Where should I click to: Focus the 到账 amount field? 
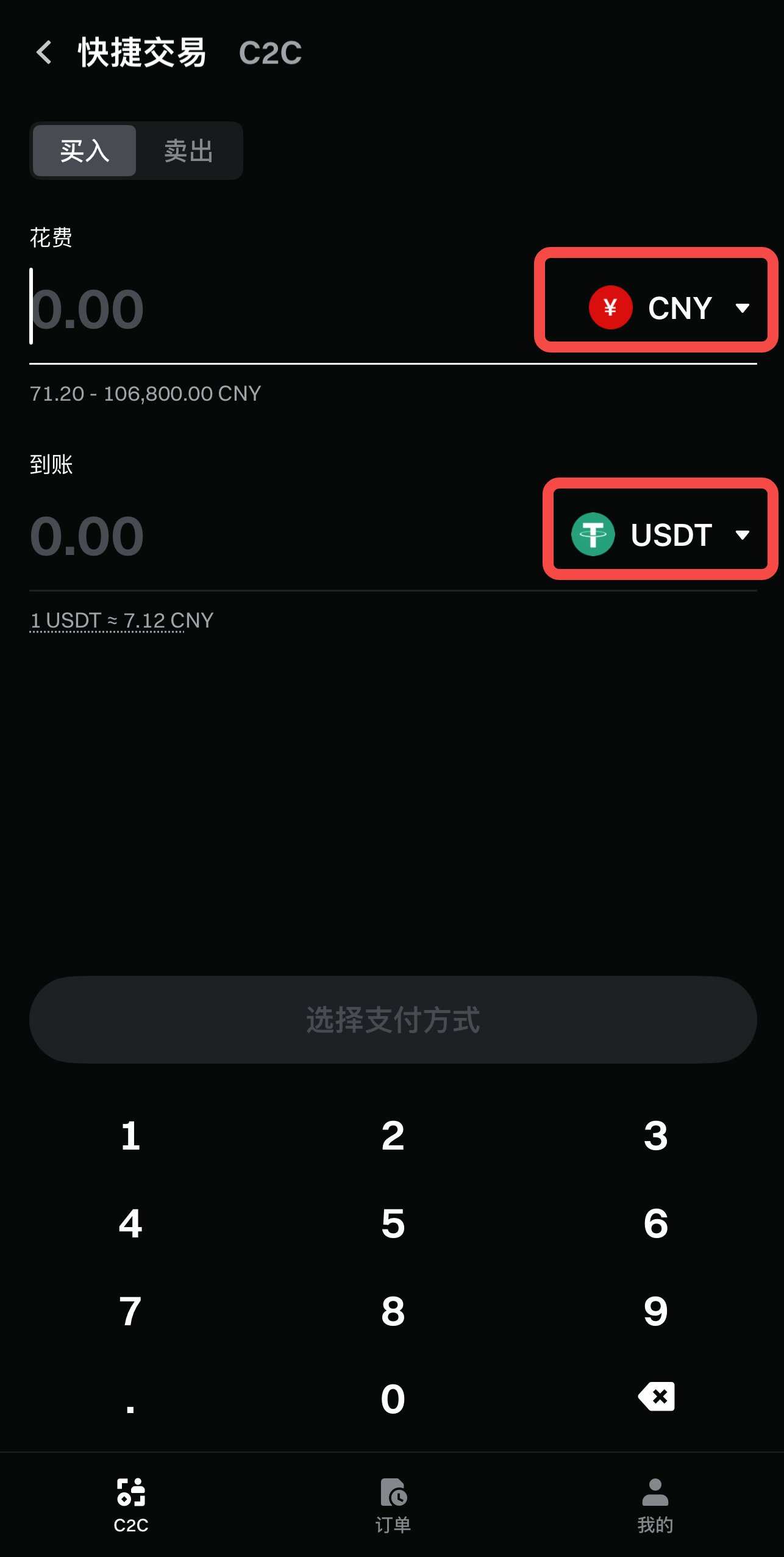click(244, 535)
